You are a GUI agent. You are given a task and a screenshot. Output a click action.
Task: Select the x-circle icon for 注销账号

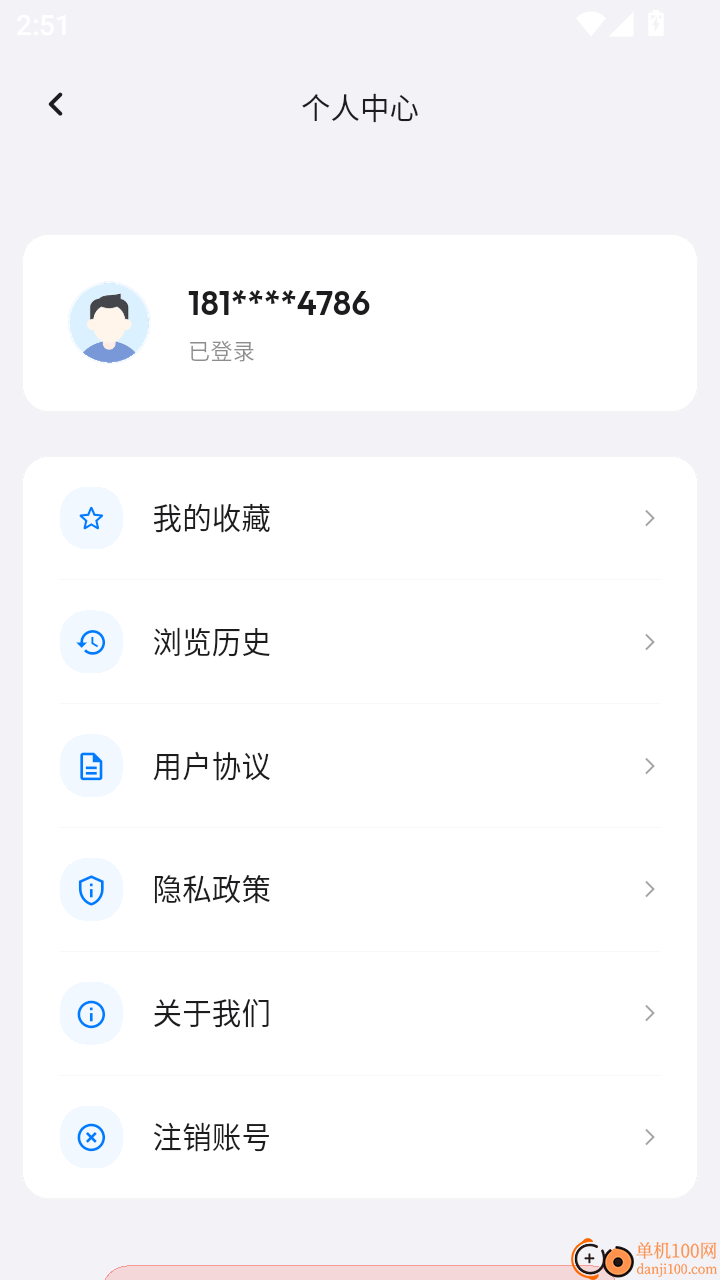tap(91, 1137)
